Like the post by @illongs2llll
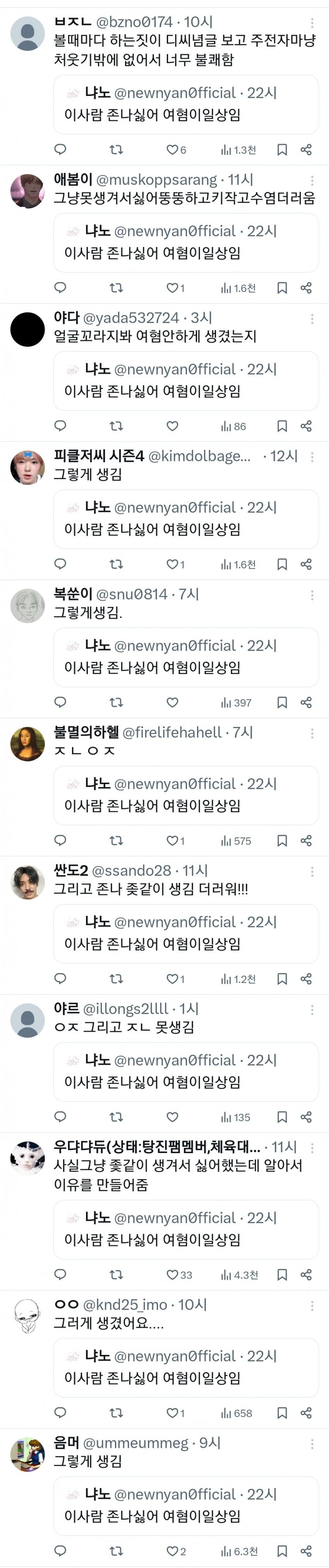Screen dimensions: 329x1568 tap(172, 1117)
